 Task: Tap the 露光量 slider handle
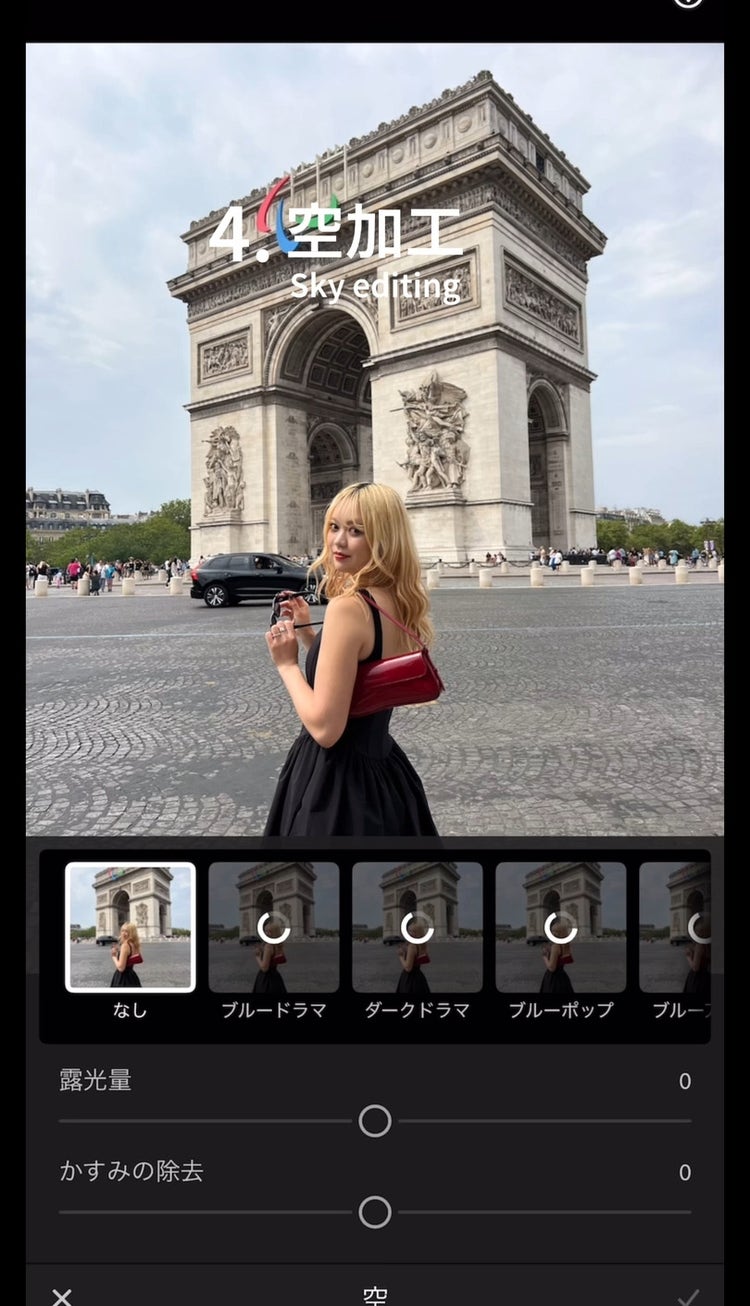click(x=375, y=1121)
